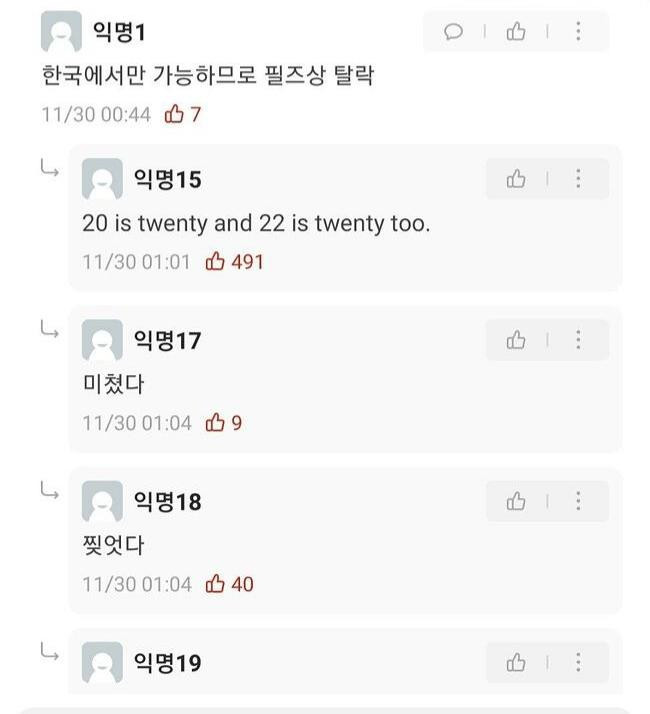Open more options for 익명1's comment
Screen dimensions: 650x714
pos(578,32)
